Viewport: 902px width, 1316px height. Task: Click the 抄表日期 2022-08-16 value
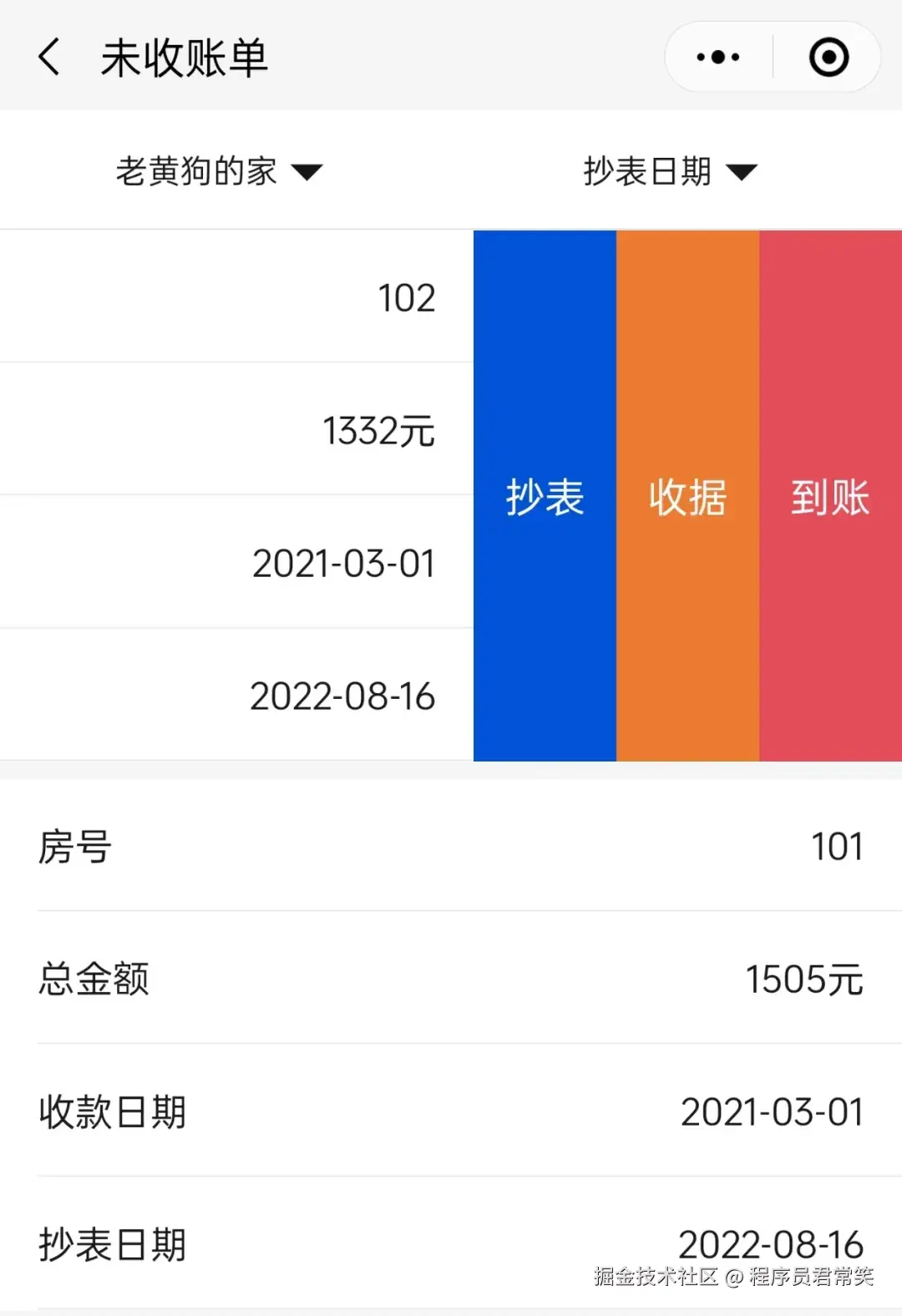point(773,1244)
